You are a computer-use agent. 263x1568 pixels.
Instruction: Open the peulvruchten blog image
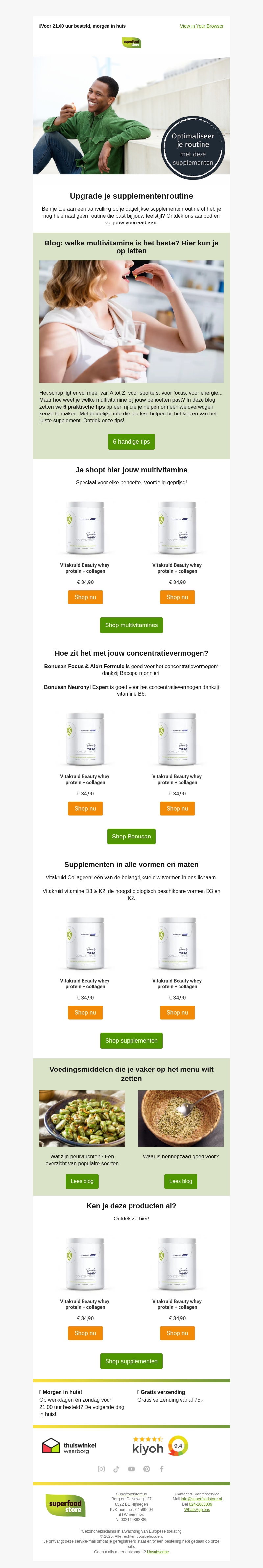[82, 1118]
